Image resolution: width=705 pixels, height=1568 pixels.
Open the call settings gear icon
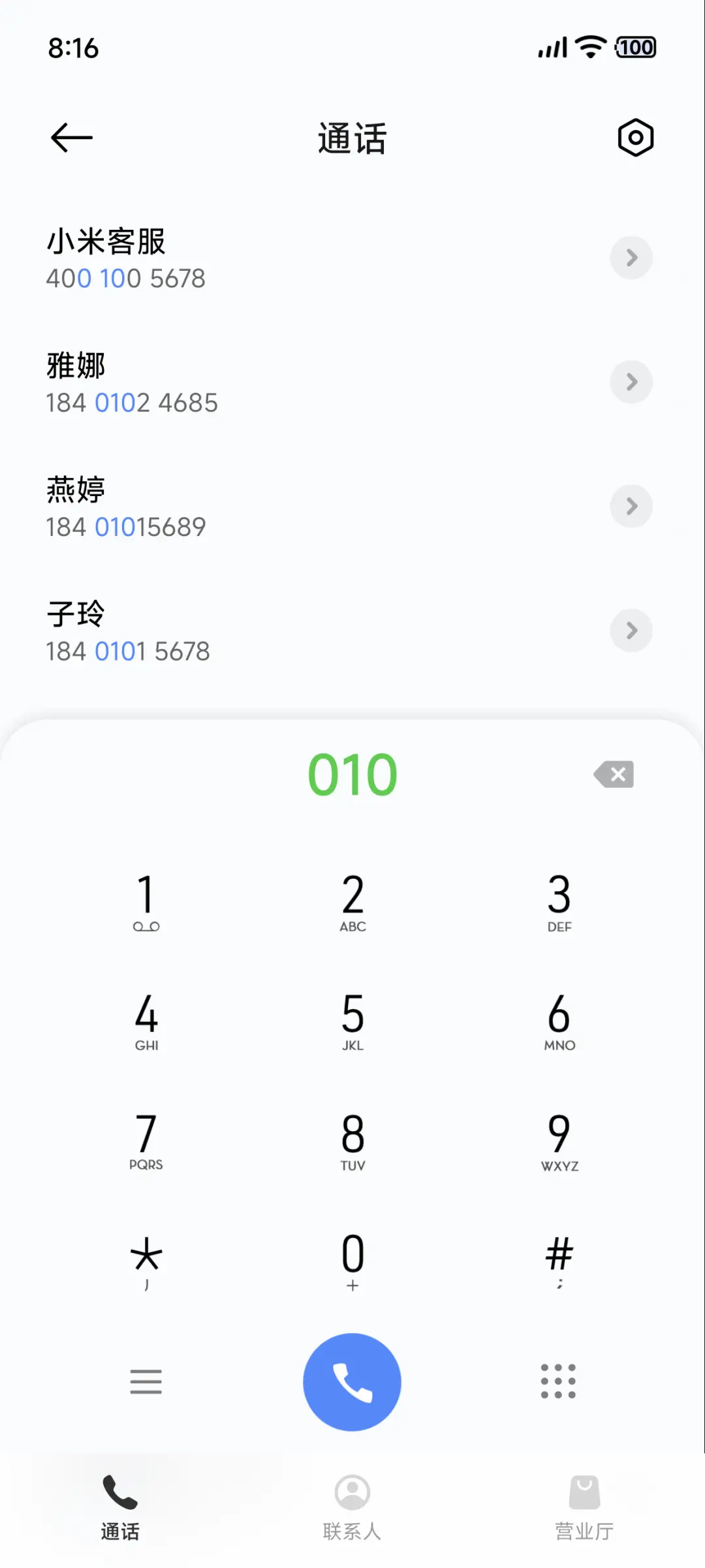point(634,137)
